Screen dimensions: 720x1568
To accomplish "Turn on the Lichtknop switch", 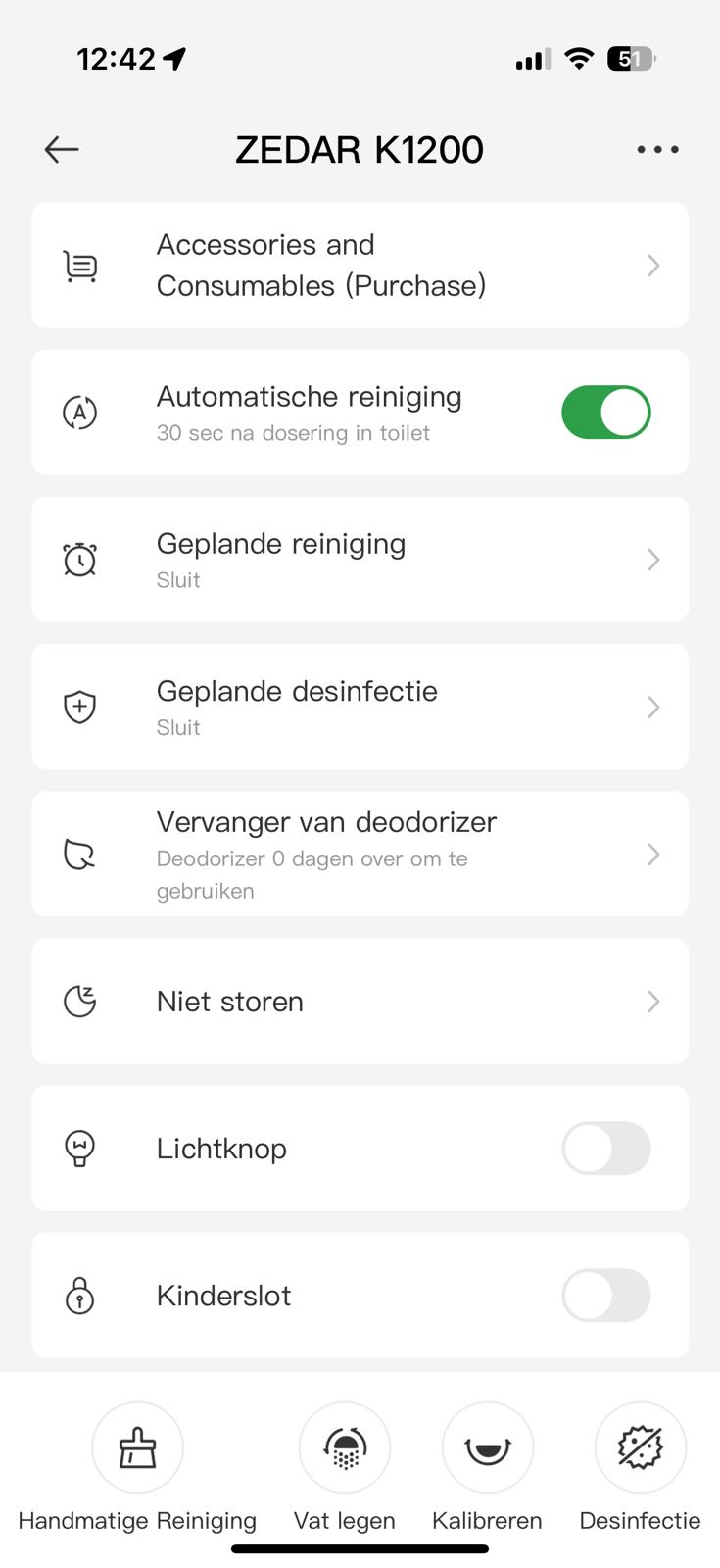I will coord(605,1148).
